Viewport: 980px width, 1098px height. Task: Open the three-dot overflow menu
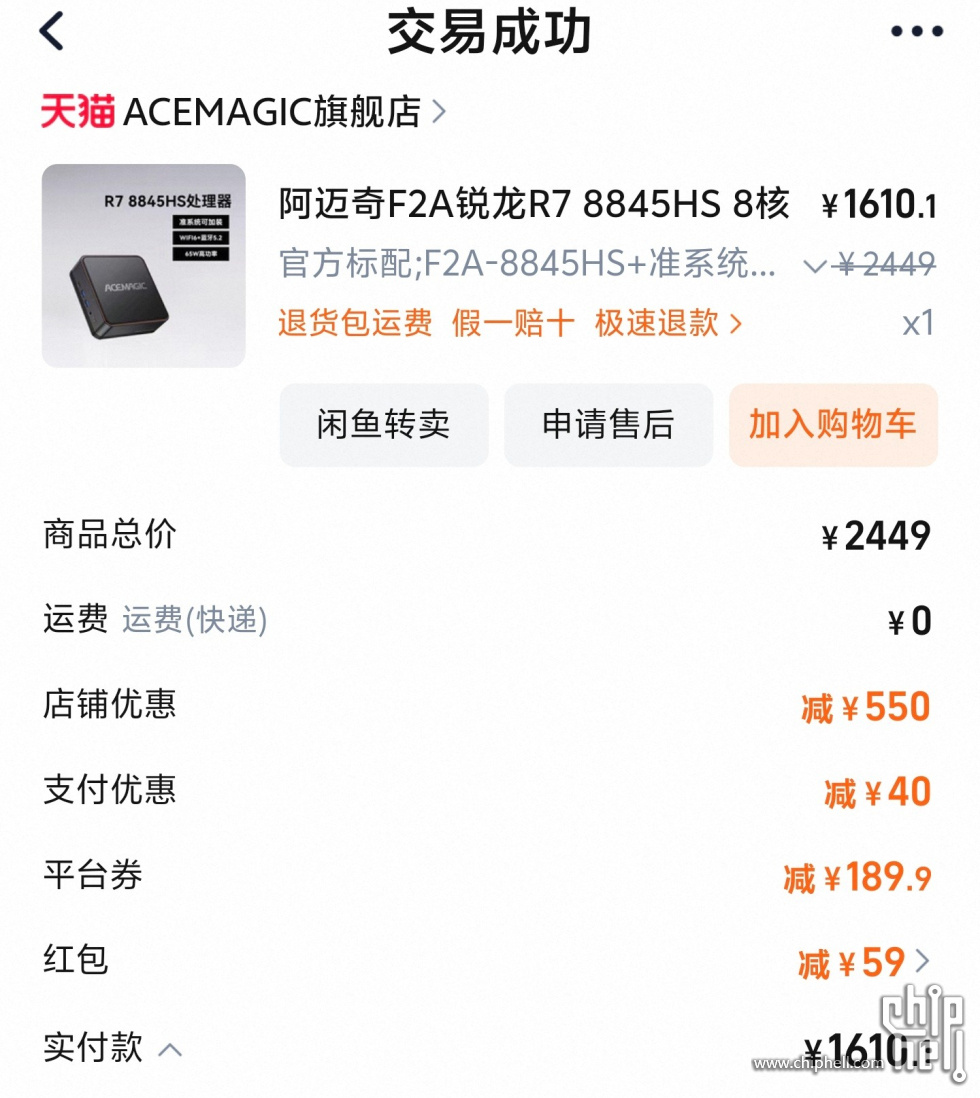917,32
